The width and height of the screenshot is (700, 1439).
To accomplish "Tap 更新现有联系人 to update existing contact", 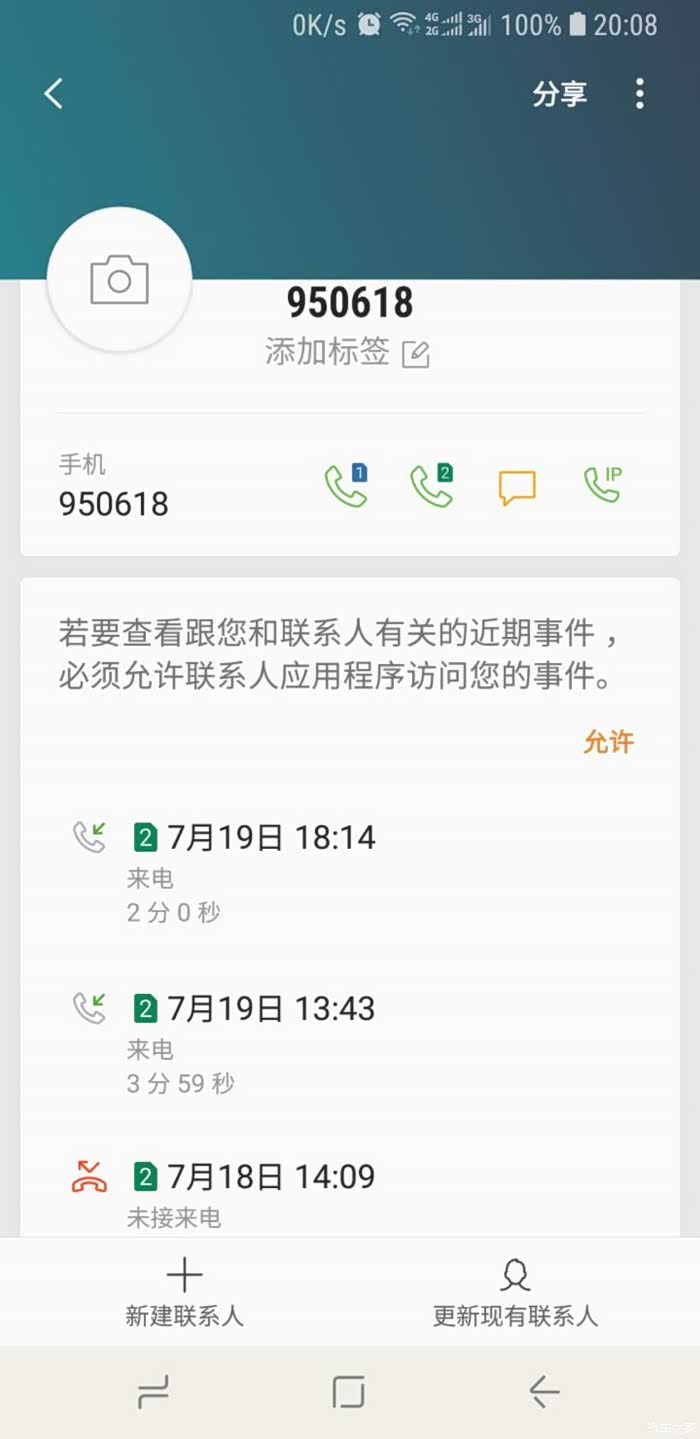I will [515, 1292].
